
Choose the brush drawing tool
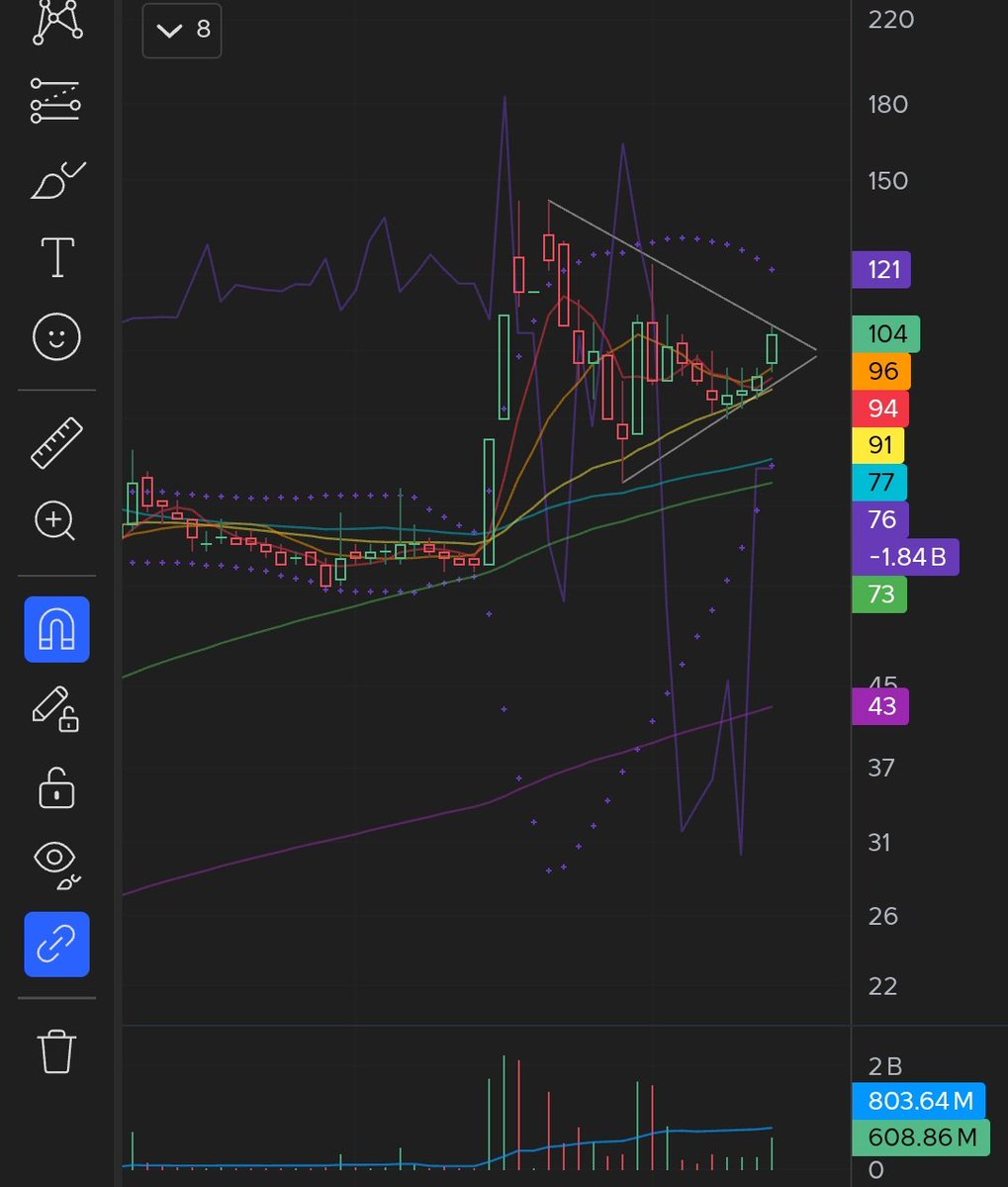[56, 180]
